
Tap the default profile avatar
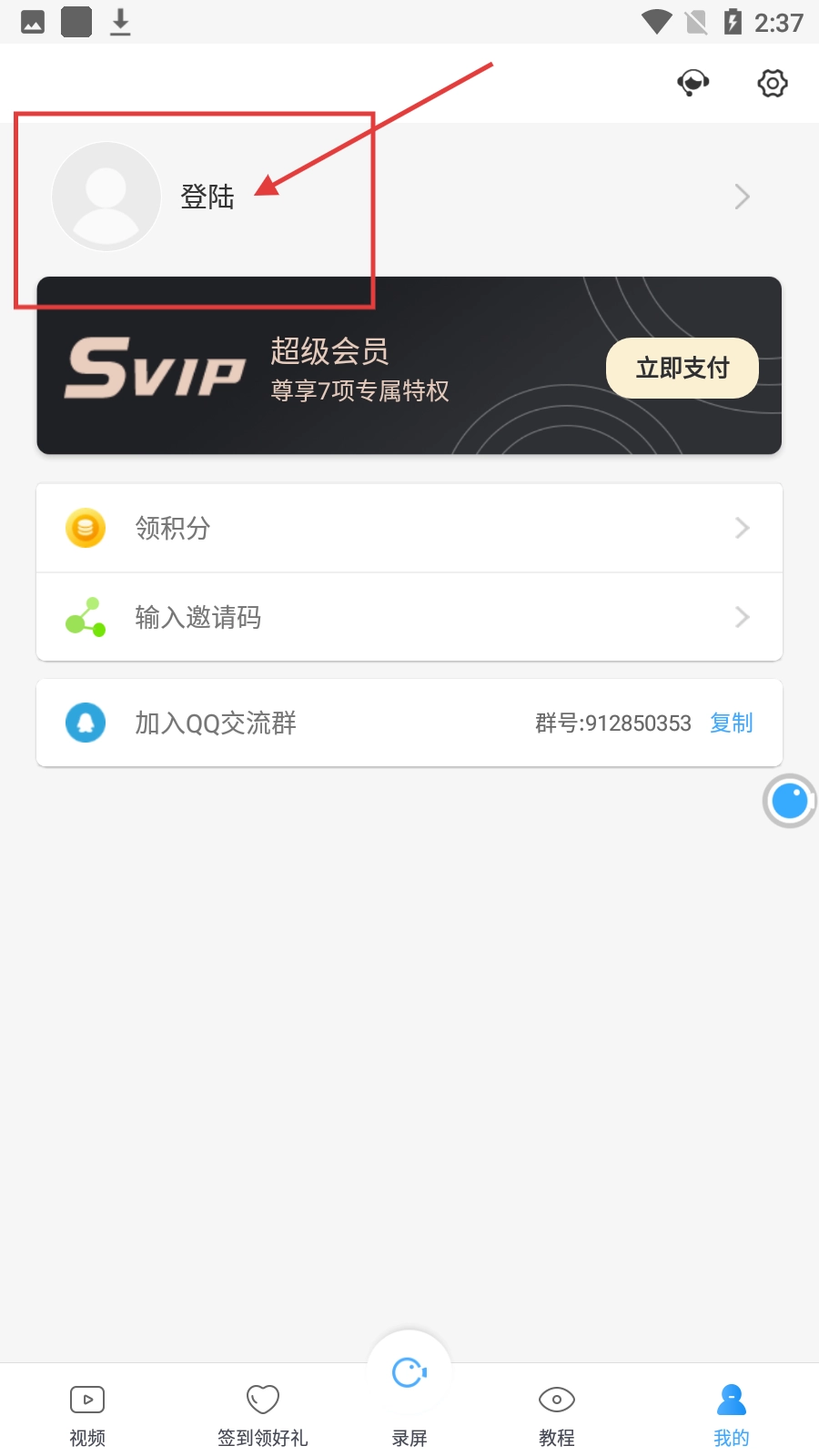point(106,197)
